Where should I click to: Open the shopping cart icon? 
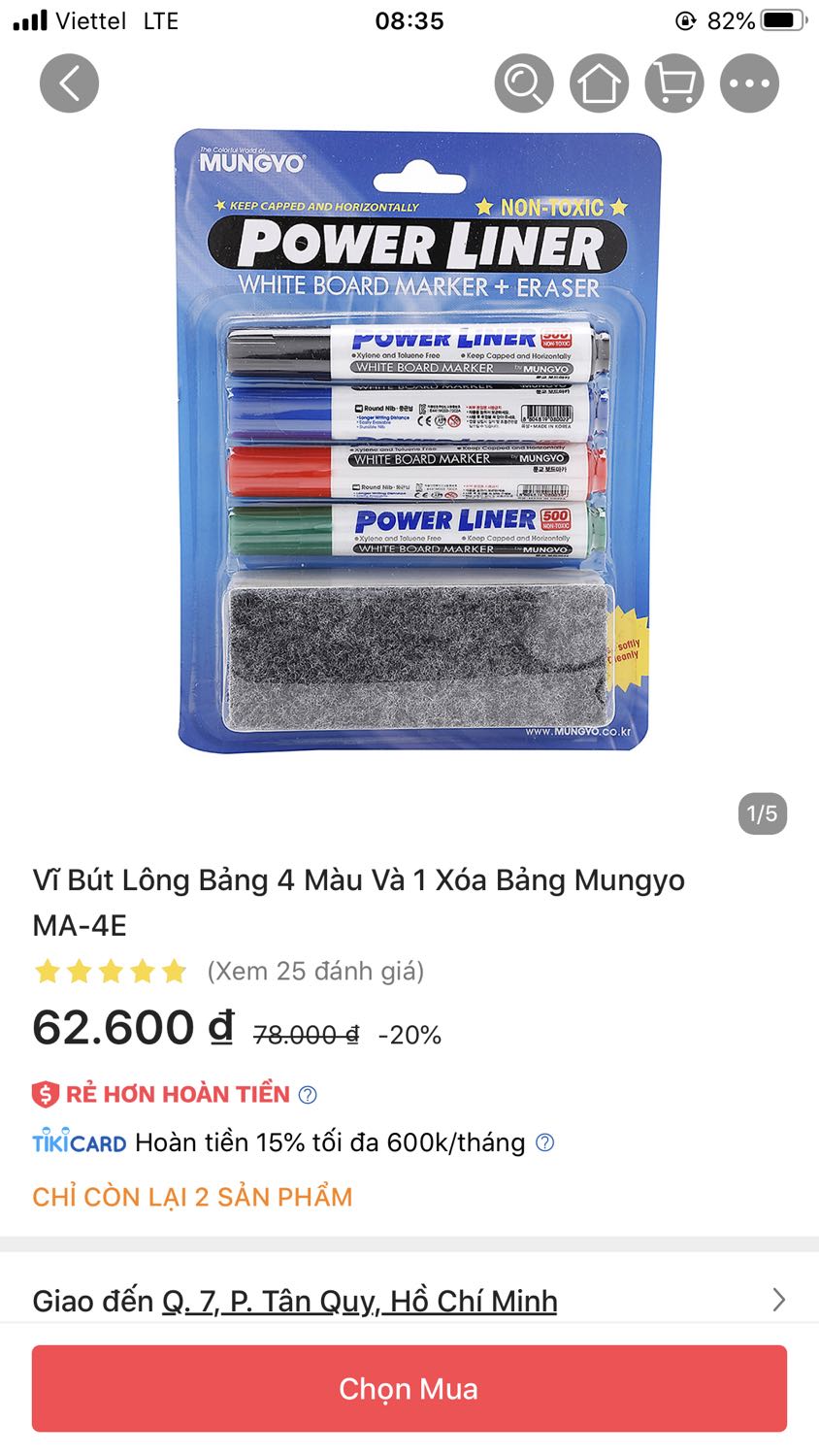[x=673, y=83]
